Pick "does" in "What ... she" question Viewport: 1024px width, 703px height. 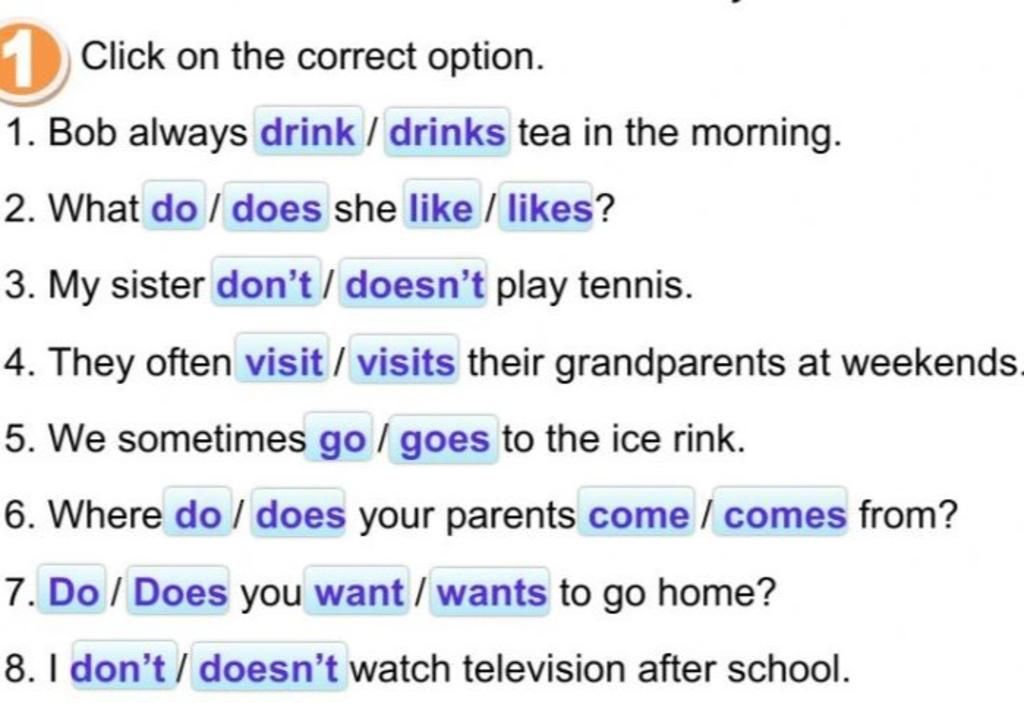(x=277, y=209)
